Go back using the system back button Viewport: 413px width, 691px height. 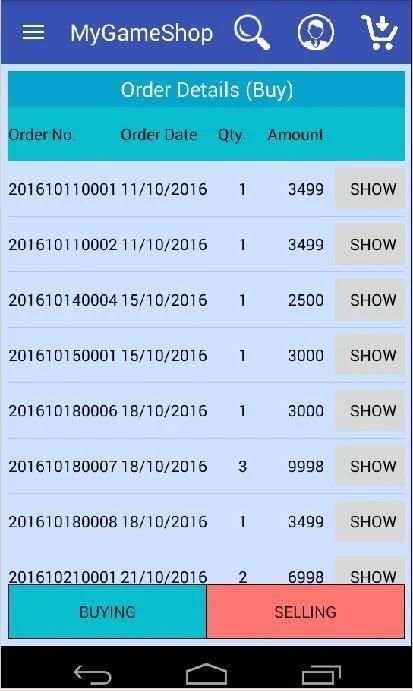pyautogui.click(x=92, y=674)
